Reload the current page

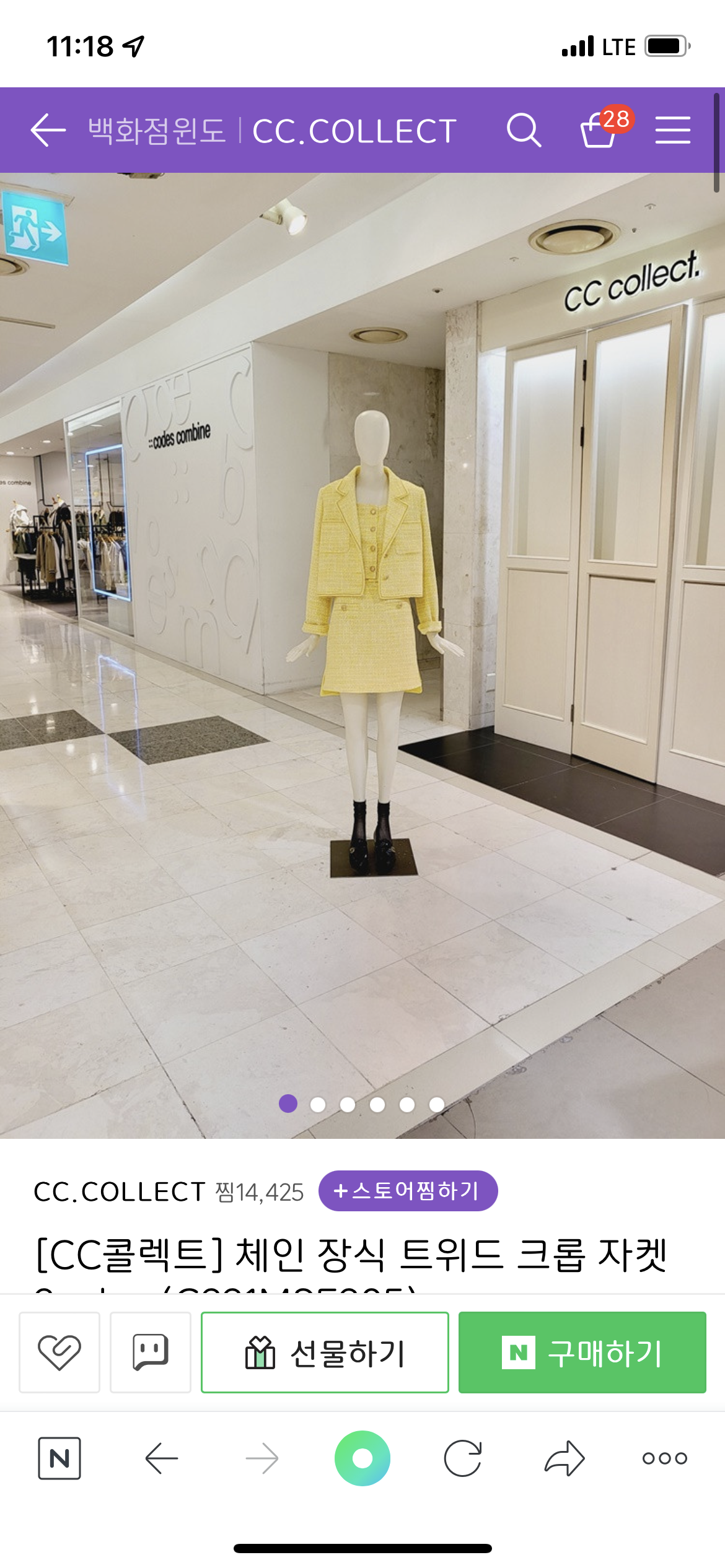pyautogui.click(x=463, y=1458)
